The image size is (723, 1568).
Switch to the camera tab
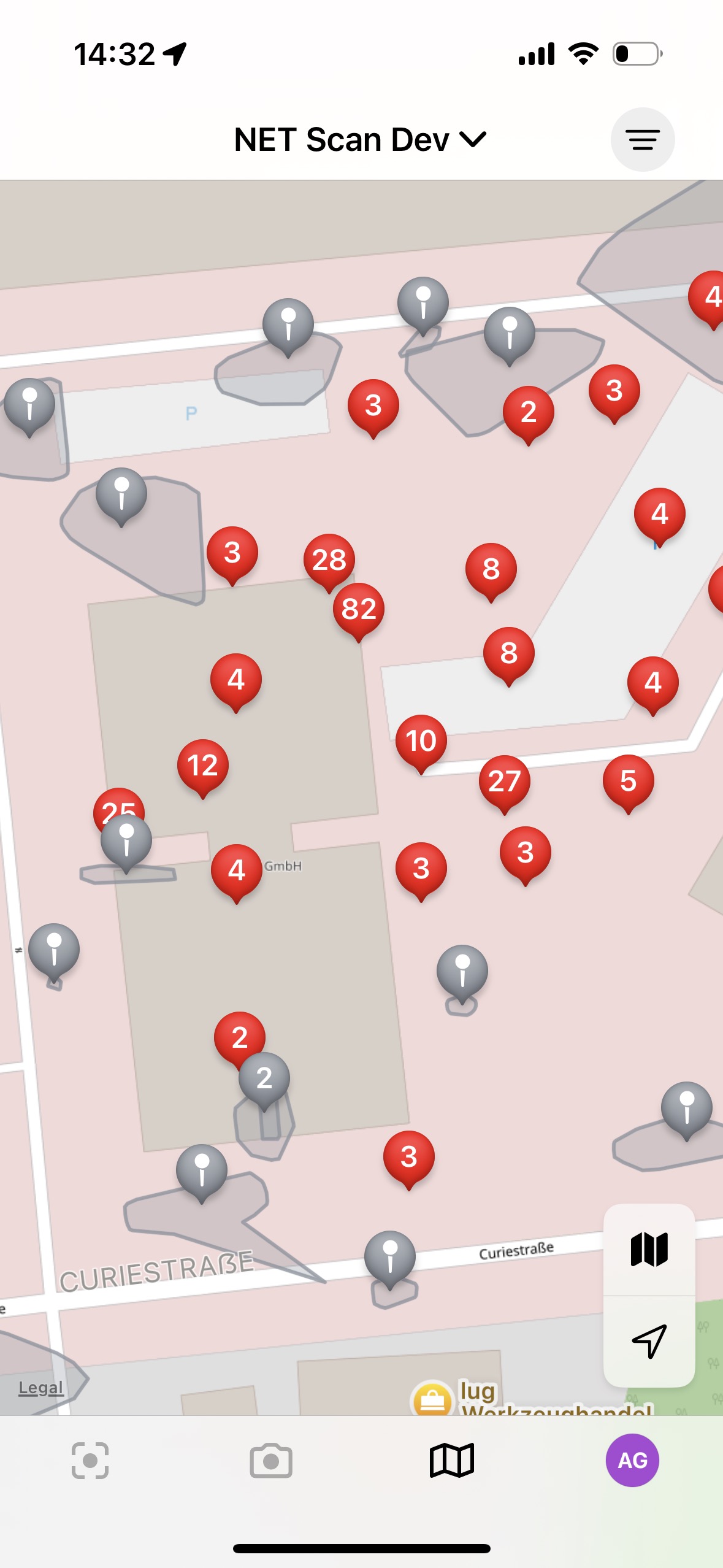270,1461
